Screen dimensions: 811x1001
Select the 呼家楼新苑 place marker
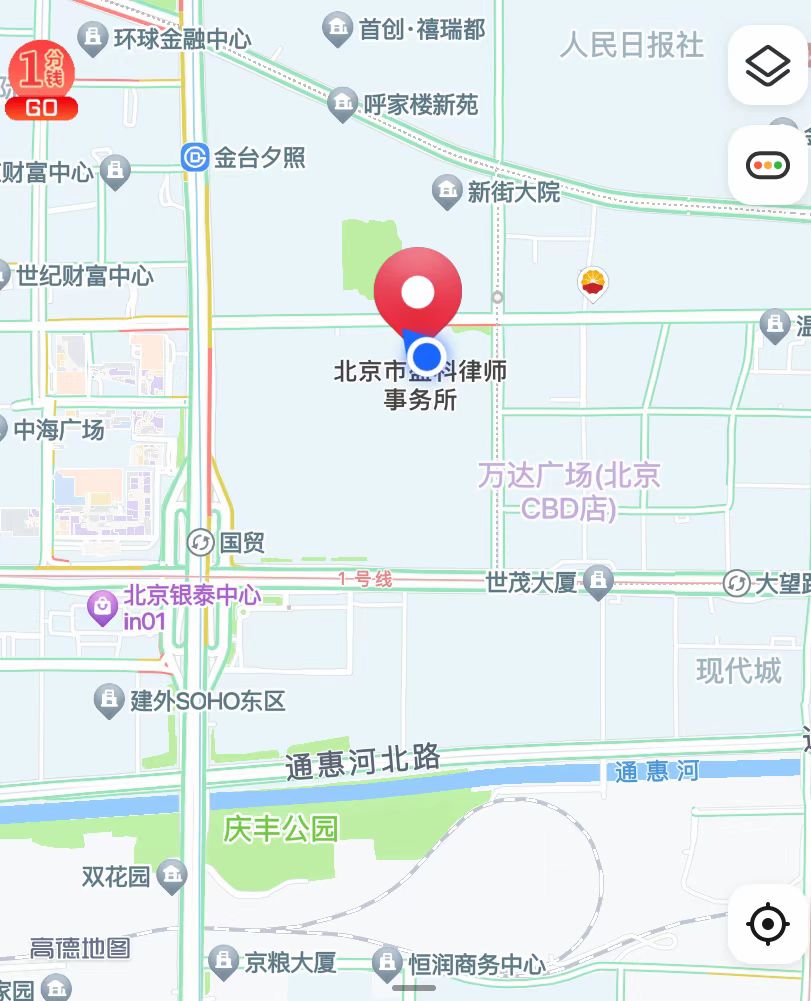point(343,103)
